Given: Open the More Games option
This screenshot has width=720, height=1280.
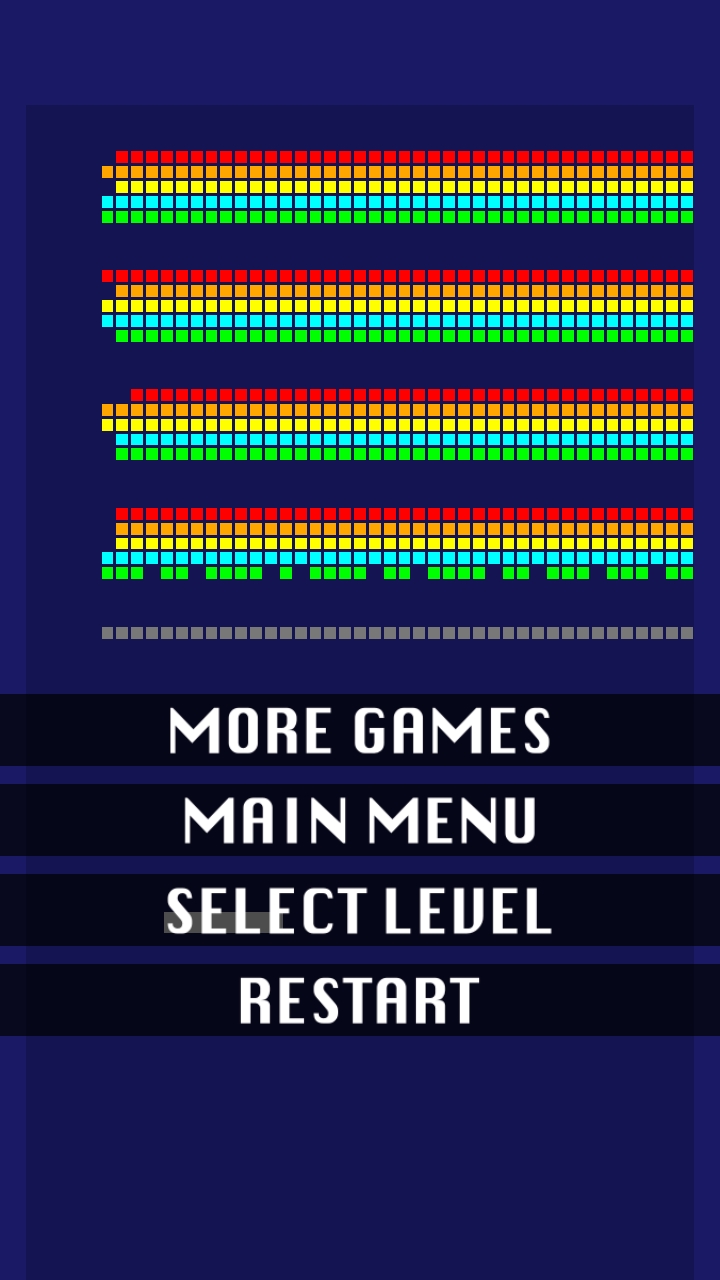Looking at the screenshot, I should 360,730.
